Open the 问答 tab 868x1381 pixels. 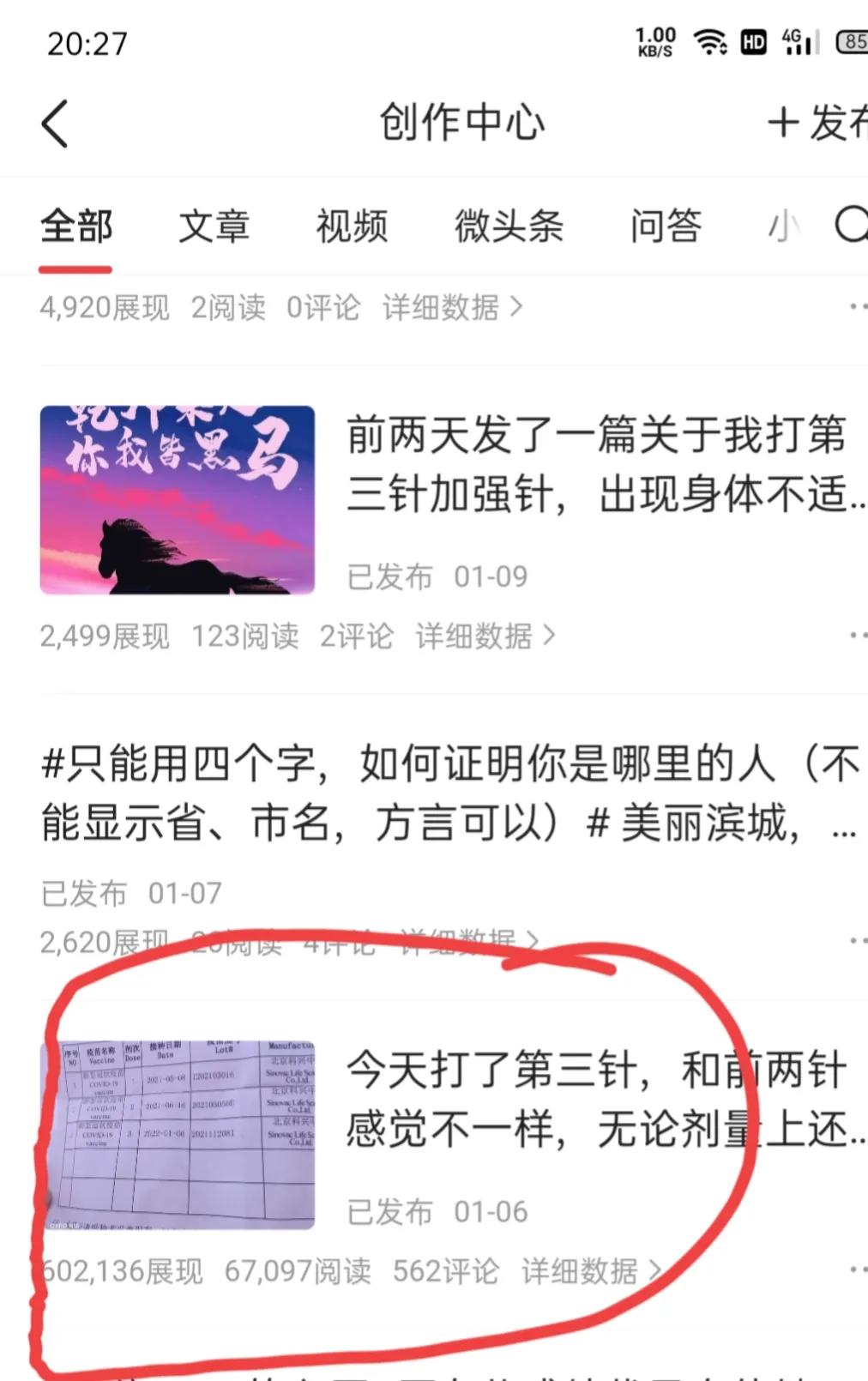coord(666,227)
